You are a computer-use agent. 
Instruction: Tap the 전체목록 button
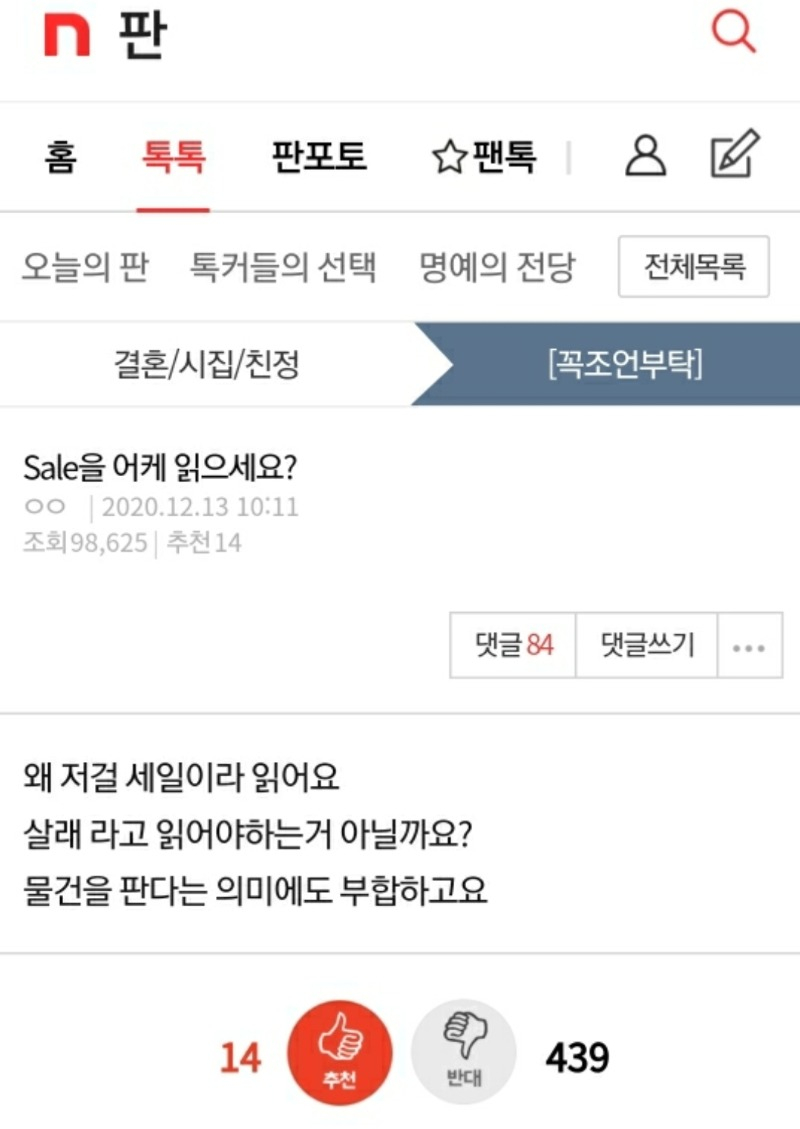coord(694,267)
